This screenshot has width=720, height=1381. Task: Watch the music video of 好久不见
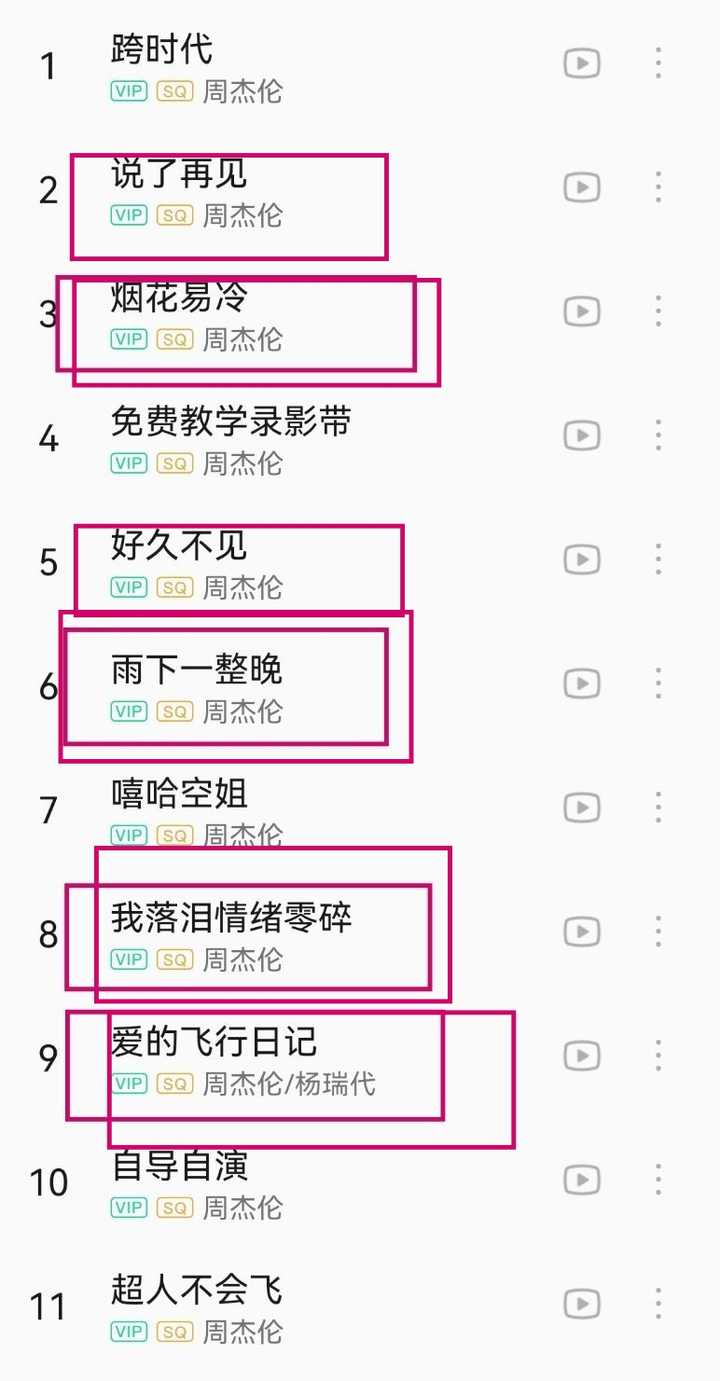[x=581, y=560]
